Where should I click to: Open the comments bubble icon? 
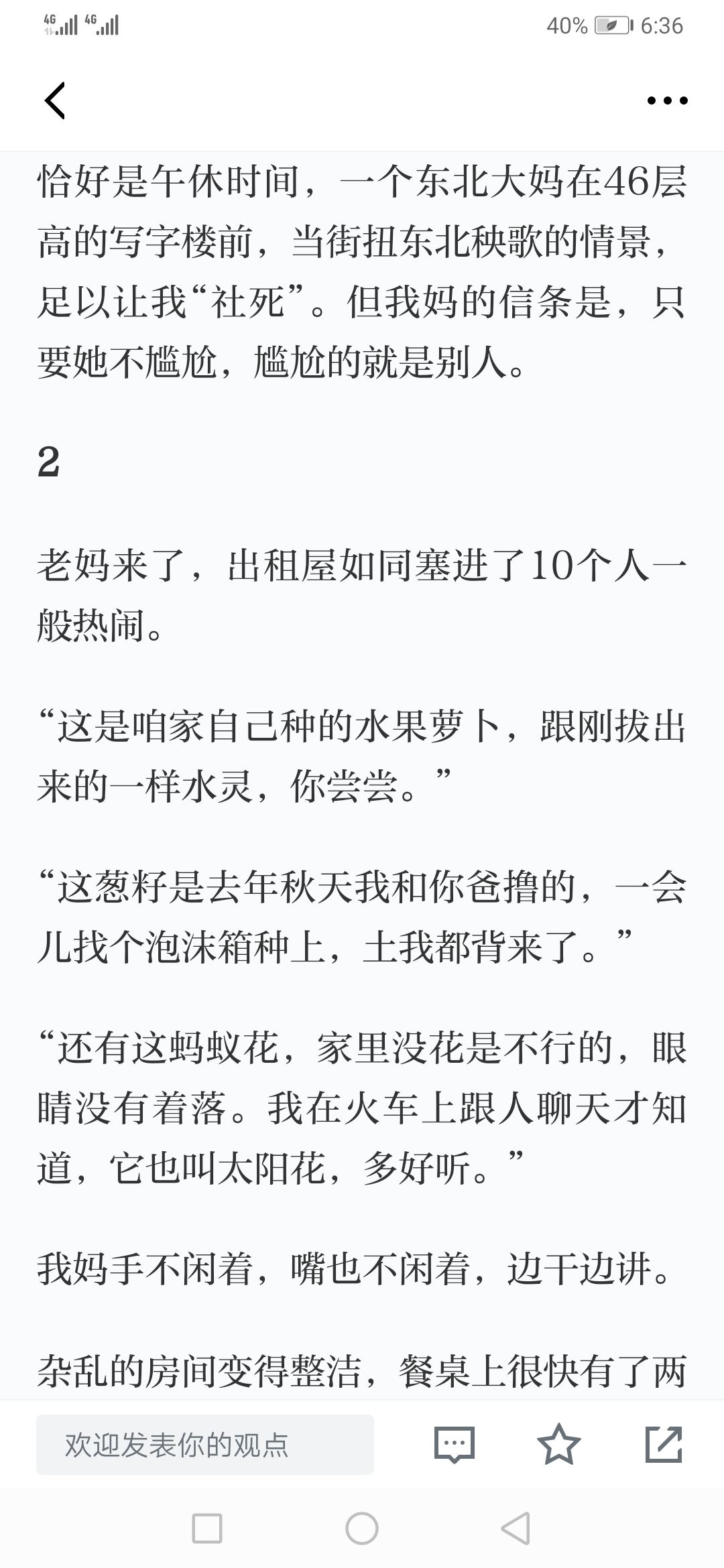tap(455, 1445)
